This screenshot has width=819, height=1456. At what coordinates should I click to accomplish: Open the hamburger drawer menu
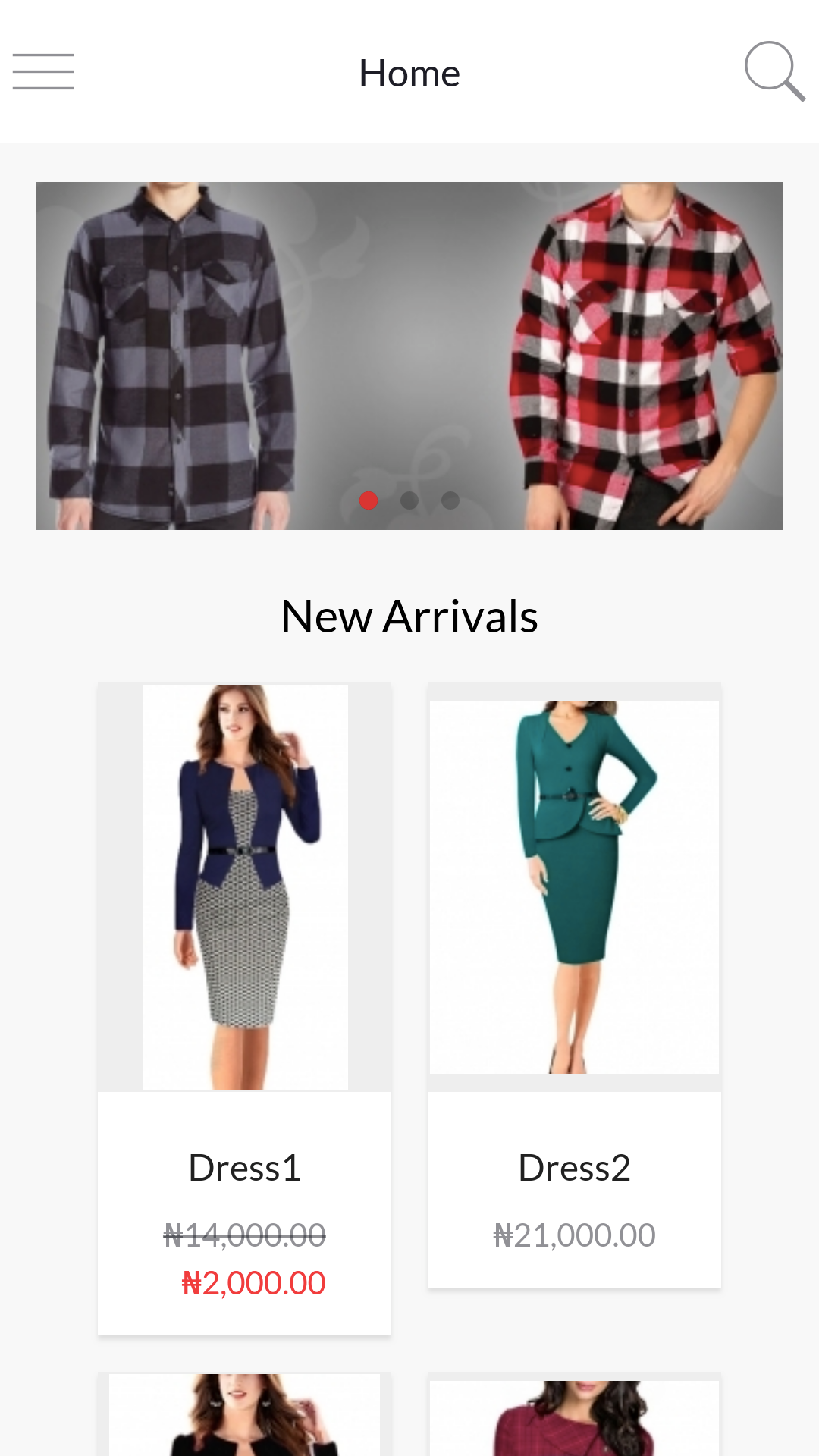tap(43, 72)
